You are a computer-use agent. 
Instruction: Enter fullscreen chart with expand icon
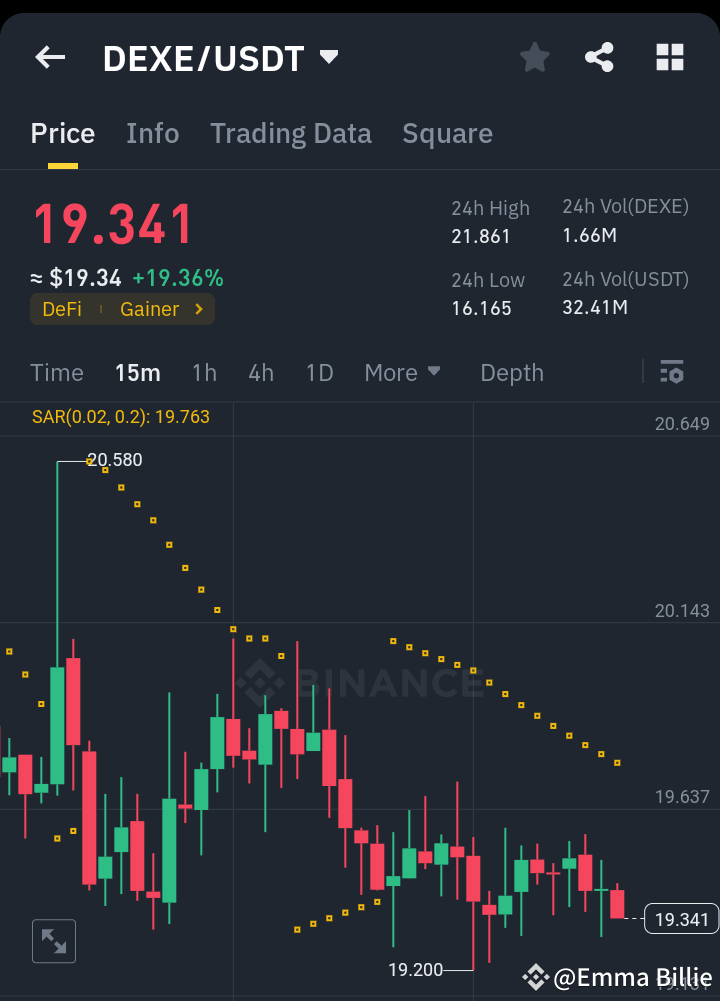click(53, 940)
